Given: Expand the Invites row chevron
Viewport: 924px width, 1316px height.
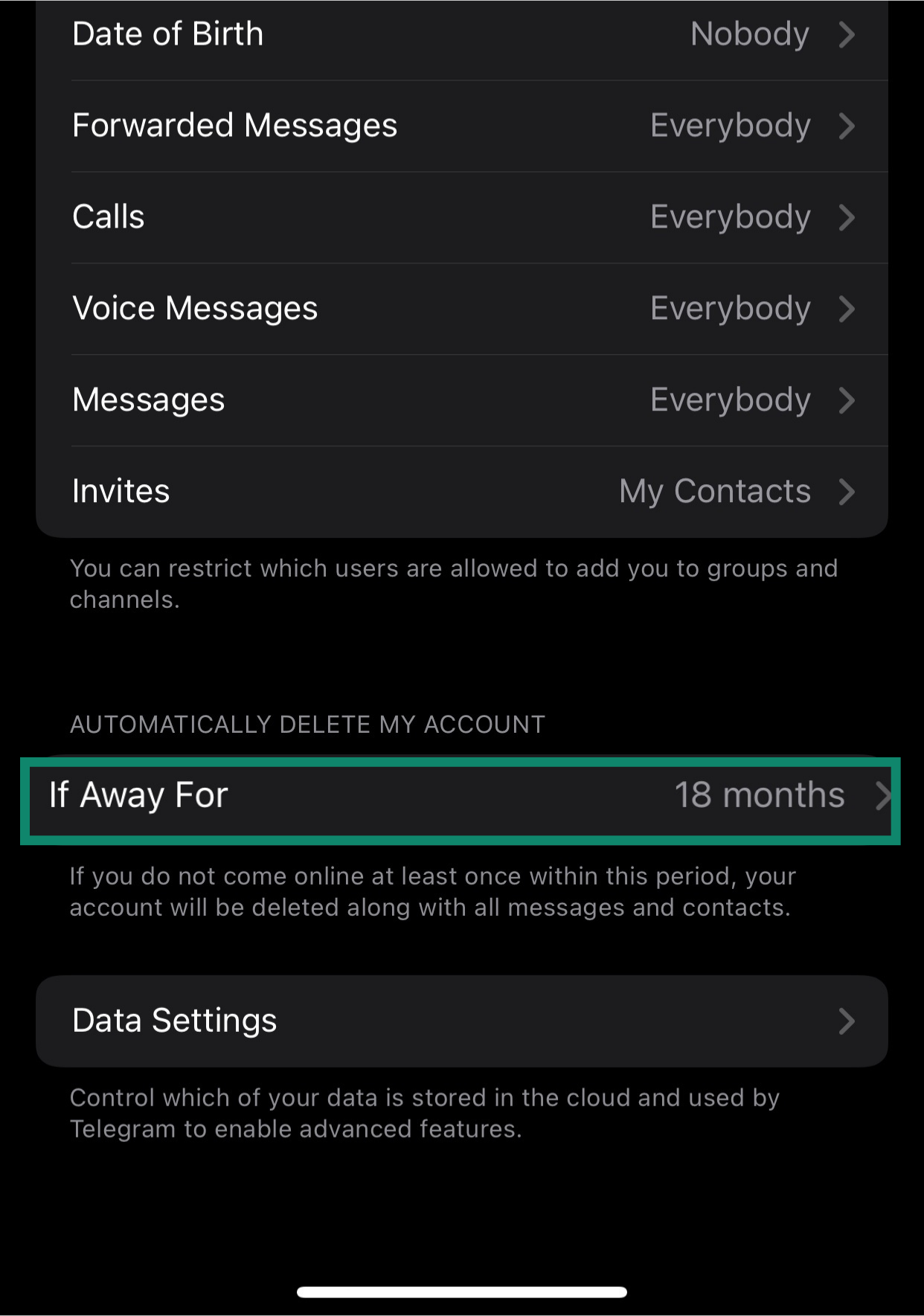Looking at the screenshot, I should pyautogui.click(x=848, y=492).
